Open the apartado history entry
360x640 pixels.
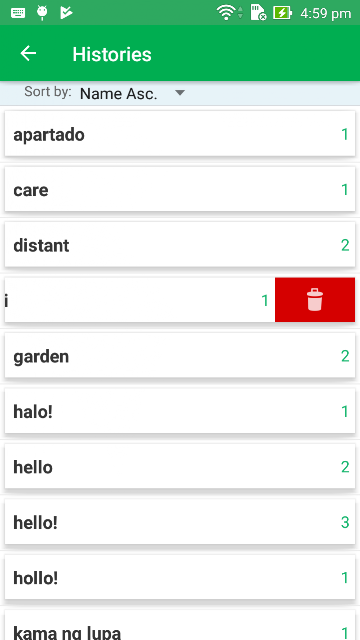180,133
